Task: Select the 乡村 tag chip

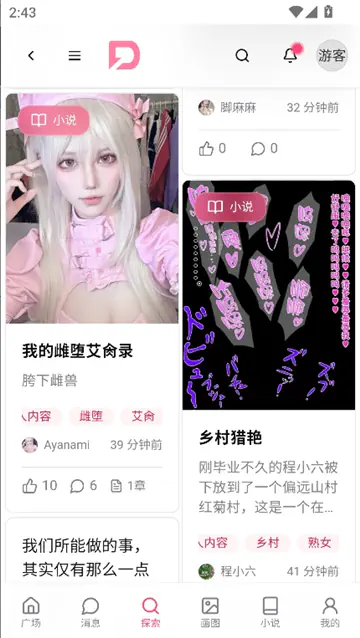Action: [x=268, y=543]
